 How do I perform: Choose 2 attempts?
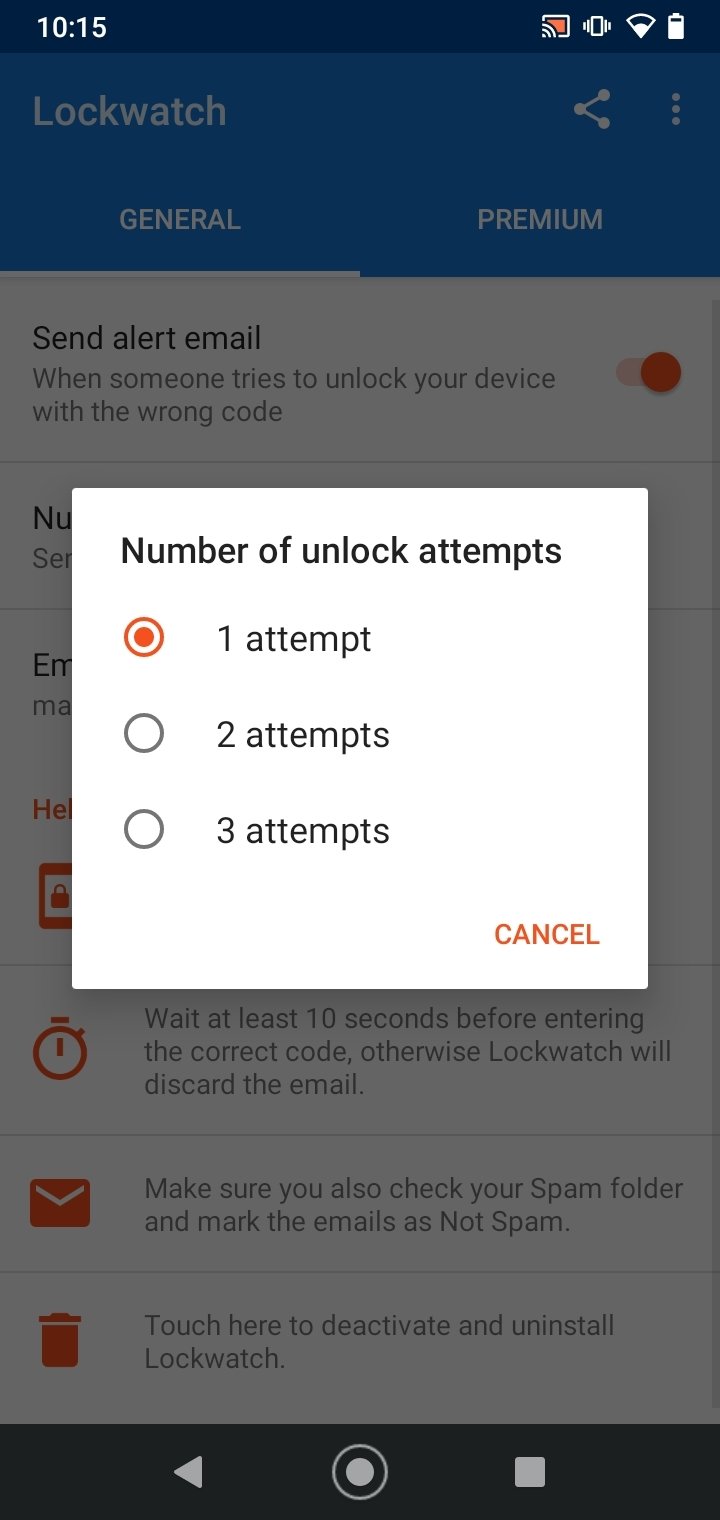click(x=360, y=734)
